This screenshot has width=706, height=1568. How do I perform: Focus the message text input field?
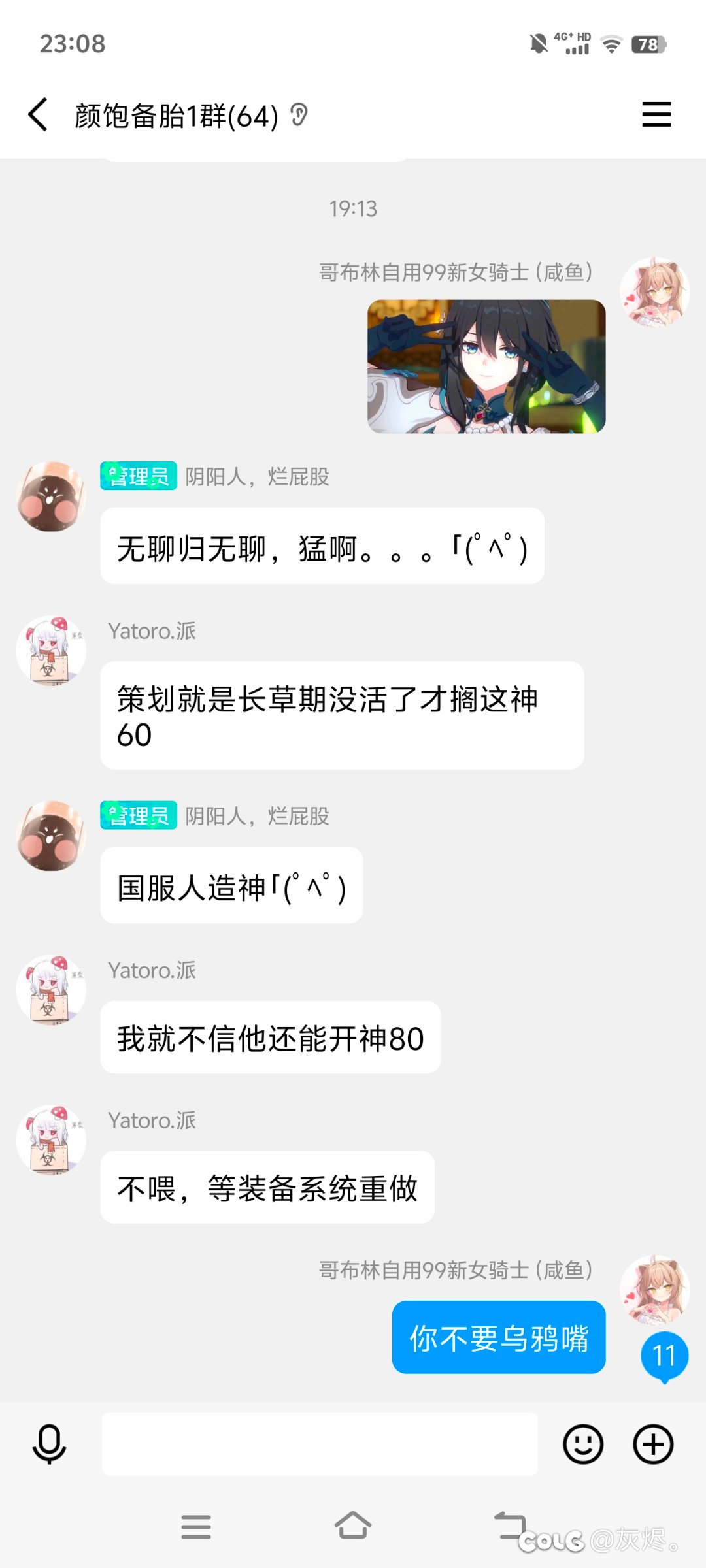[x=320, y=1444]
